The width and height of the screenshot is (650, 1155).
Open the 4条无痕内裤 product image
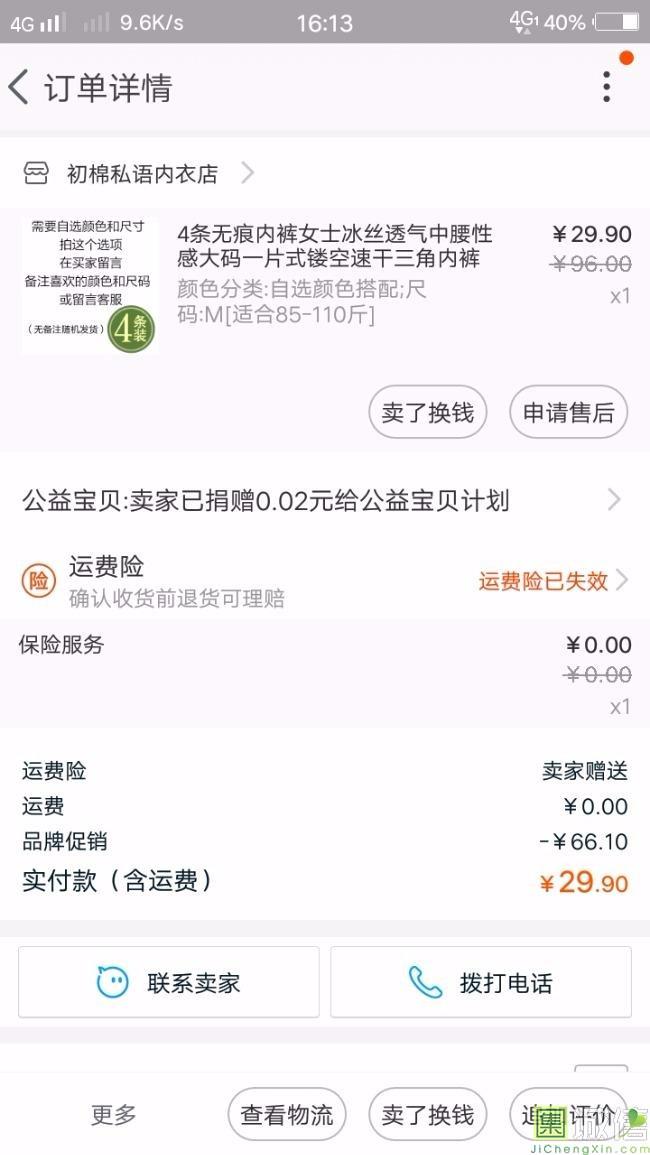point(88,285)
